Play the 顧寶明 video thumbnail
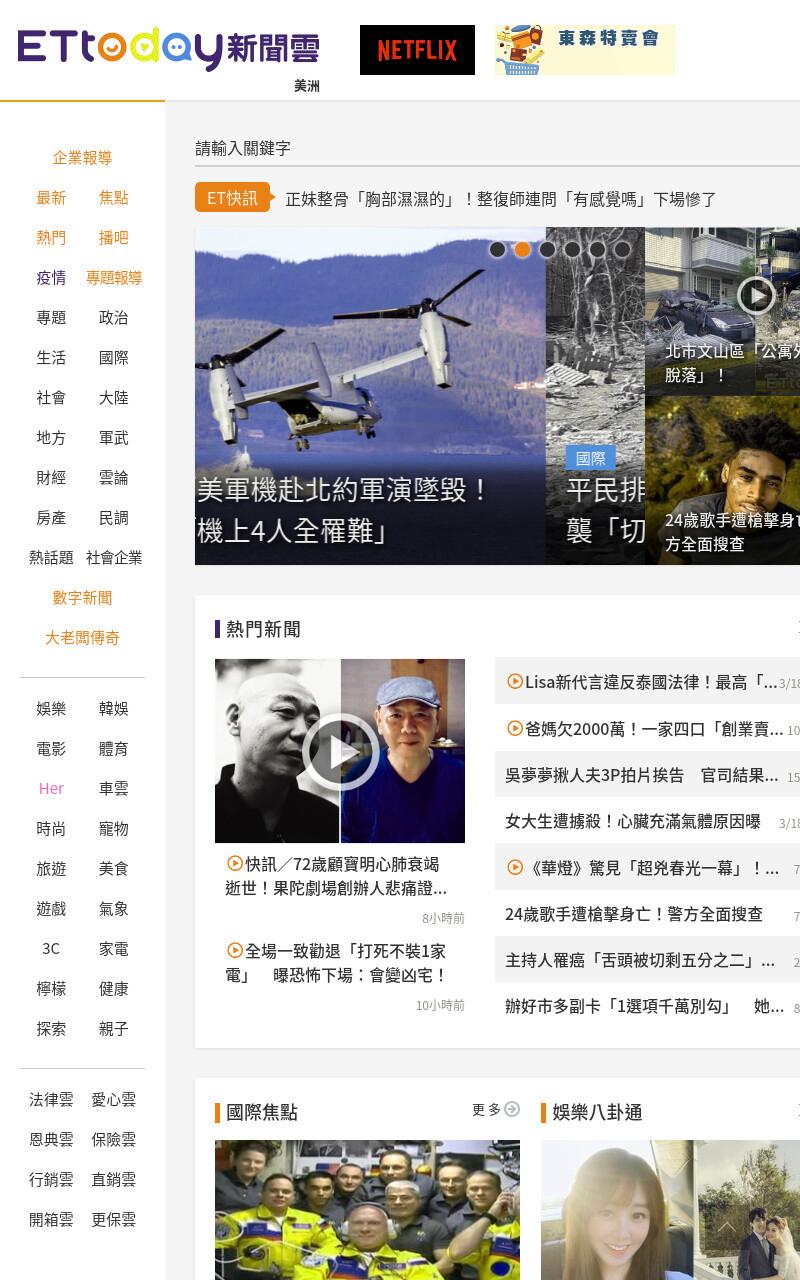Viewport: 800px width, 1280px height. point(340,751)
